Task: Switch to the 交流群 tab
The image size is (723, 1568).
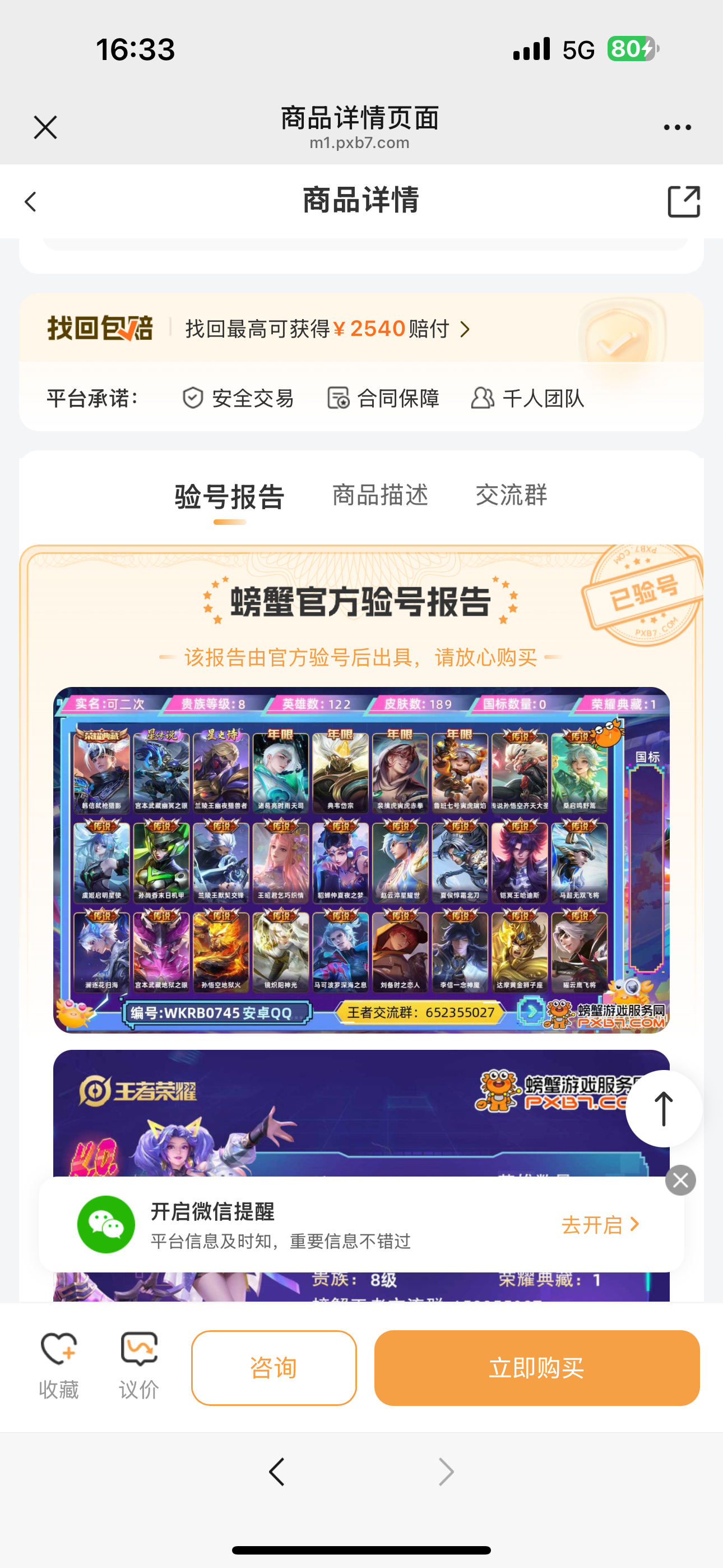Action: pos(512,496)
